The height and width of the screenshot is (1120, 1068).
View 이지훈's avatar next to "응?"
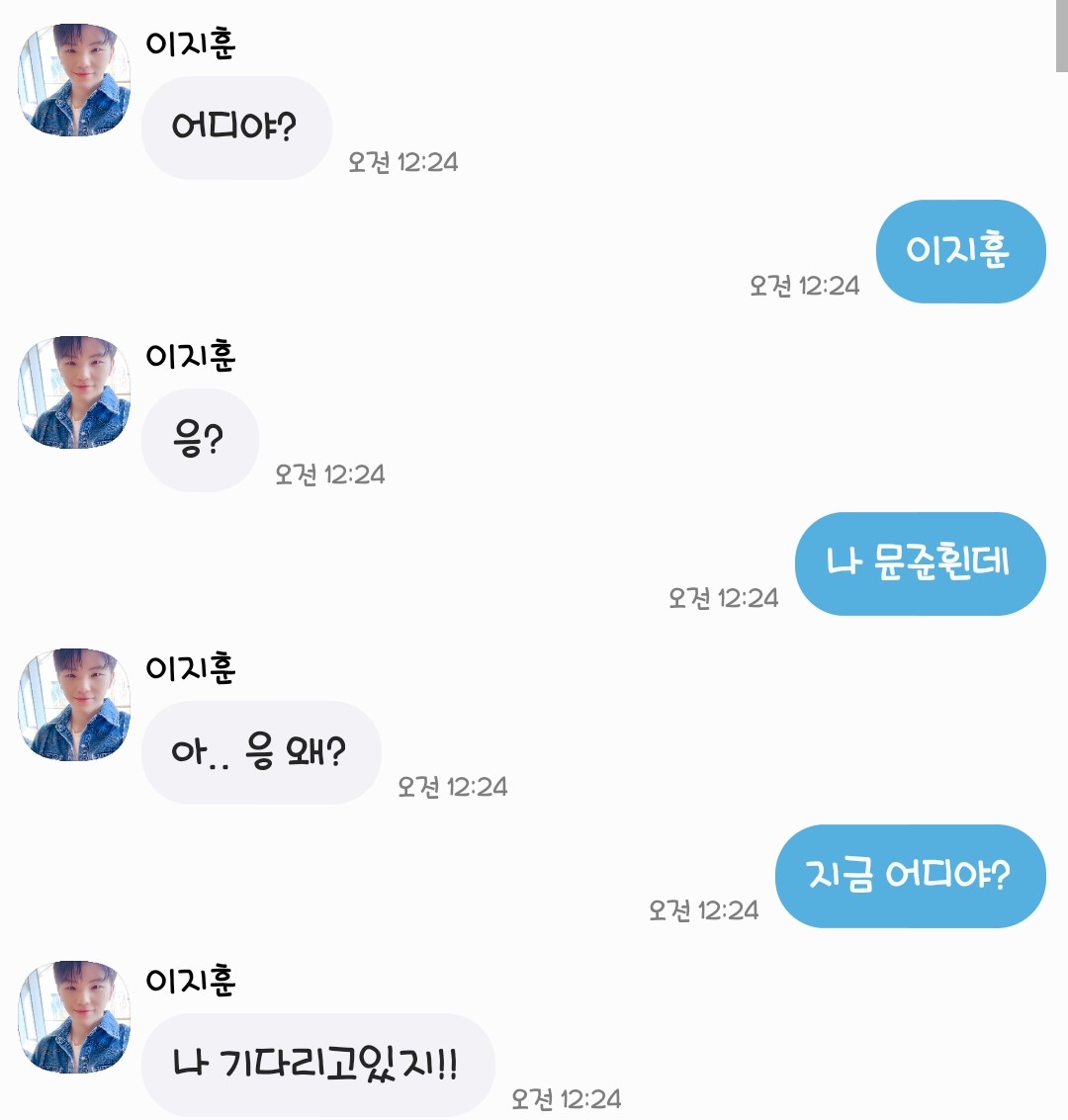pyautogui.click(x=74, y=392)
